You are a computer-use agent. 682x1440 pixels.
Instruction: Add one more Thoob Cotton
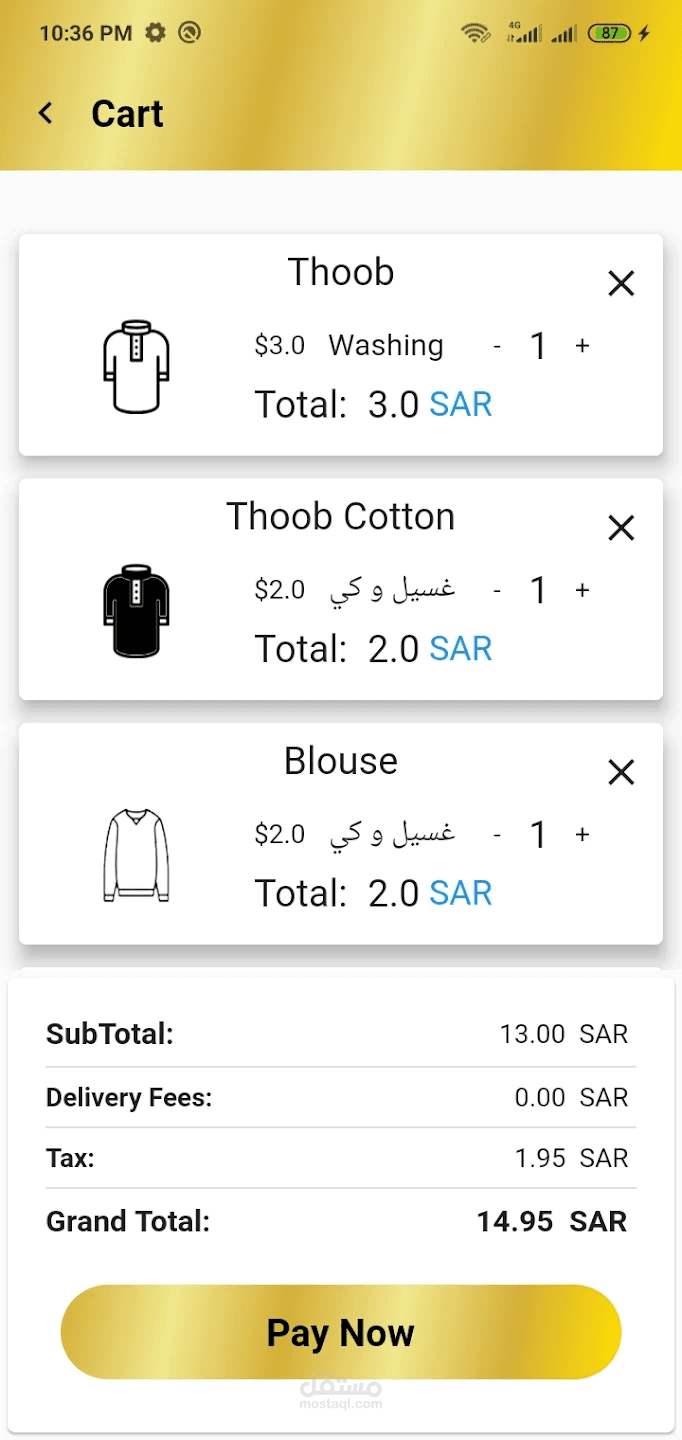[582, 590]
